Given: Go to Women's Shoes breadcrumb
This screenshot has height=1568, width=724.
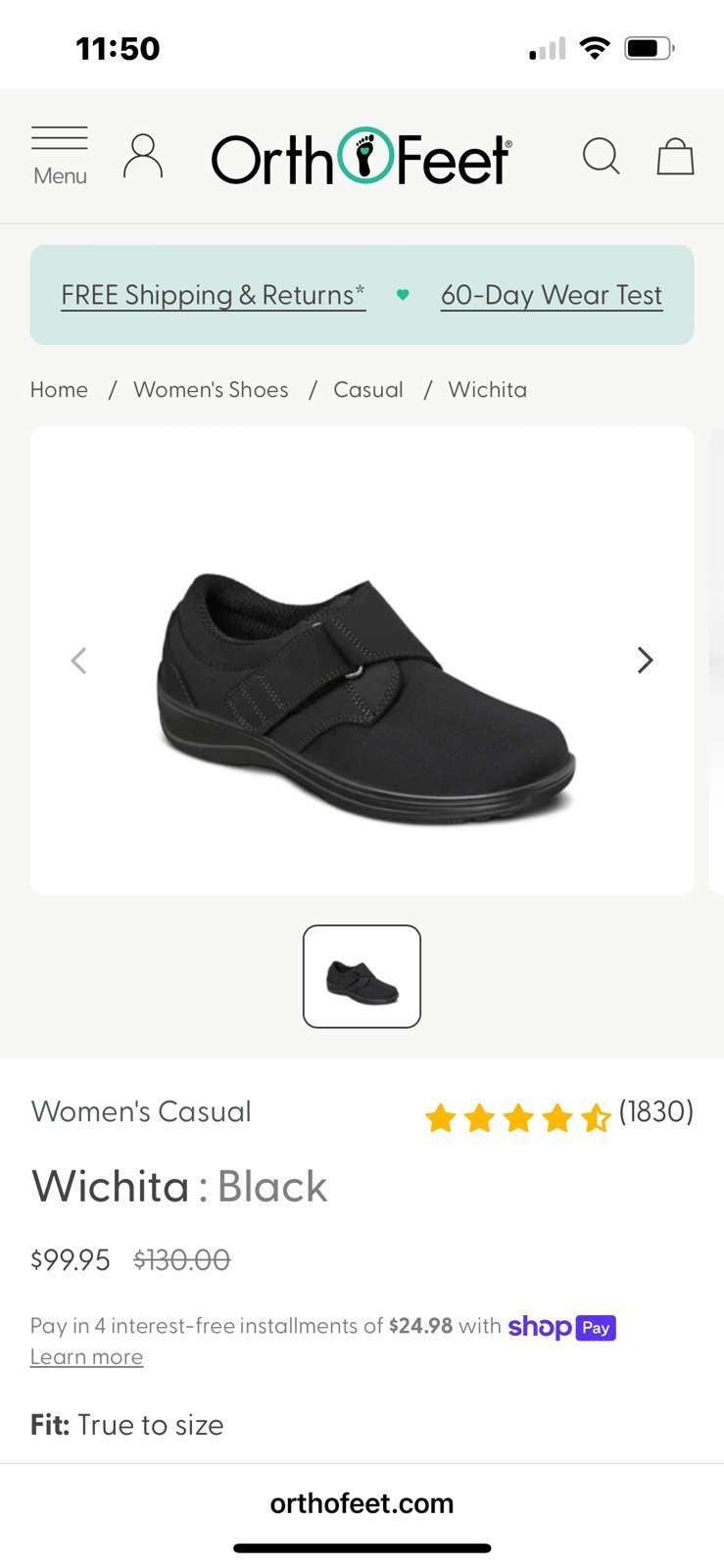Looking at the screenshot, I should [x=211, y=390].
